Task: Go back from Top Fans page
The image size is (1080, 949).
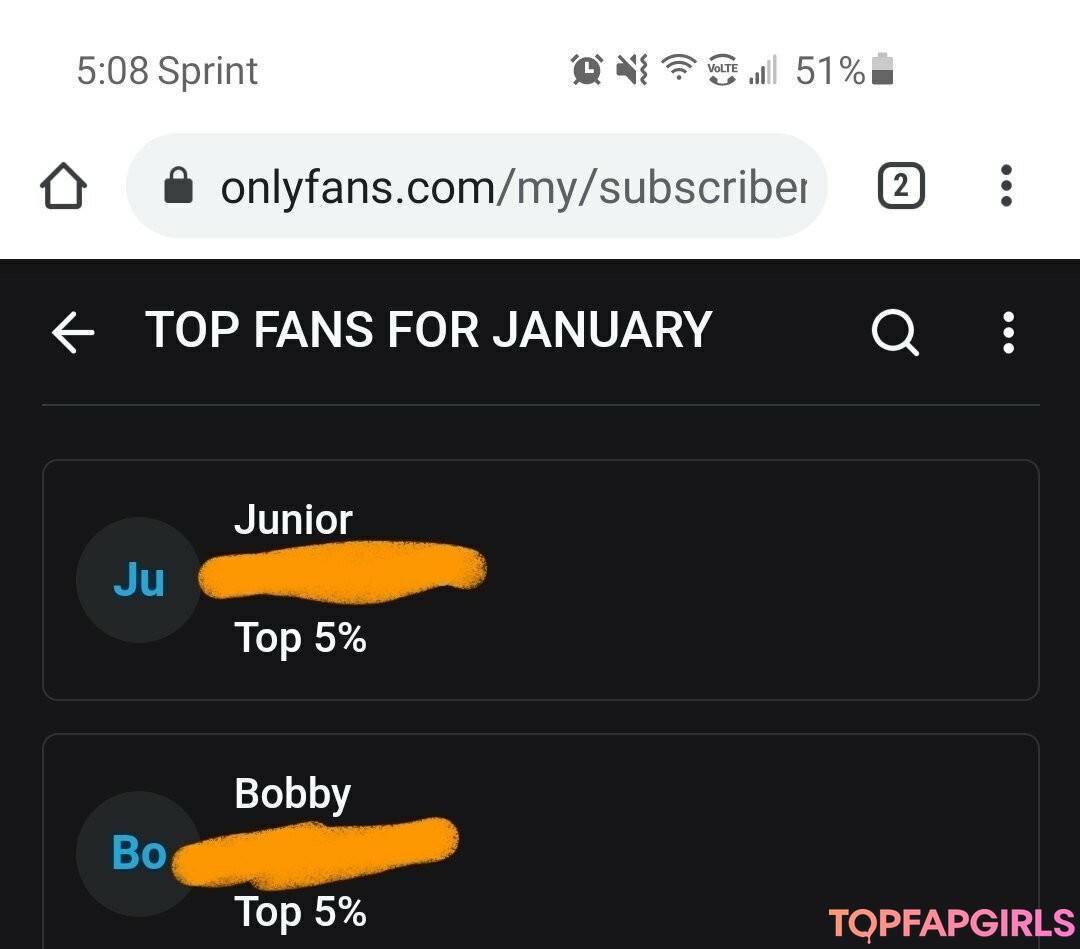Action: click(x=72, y=332)
